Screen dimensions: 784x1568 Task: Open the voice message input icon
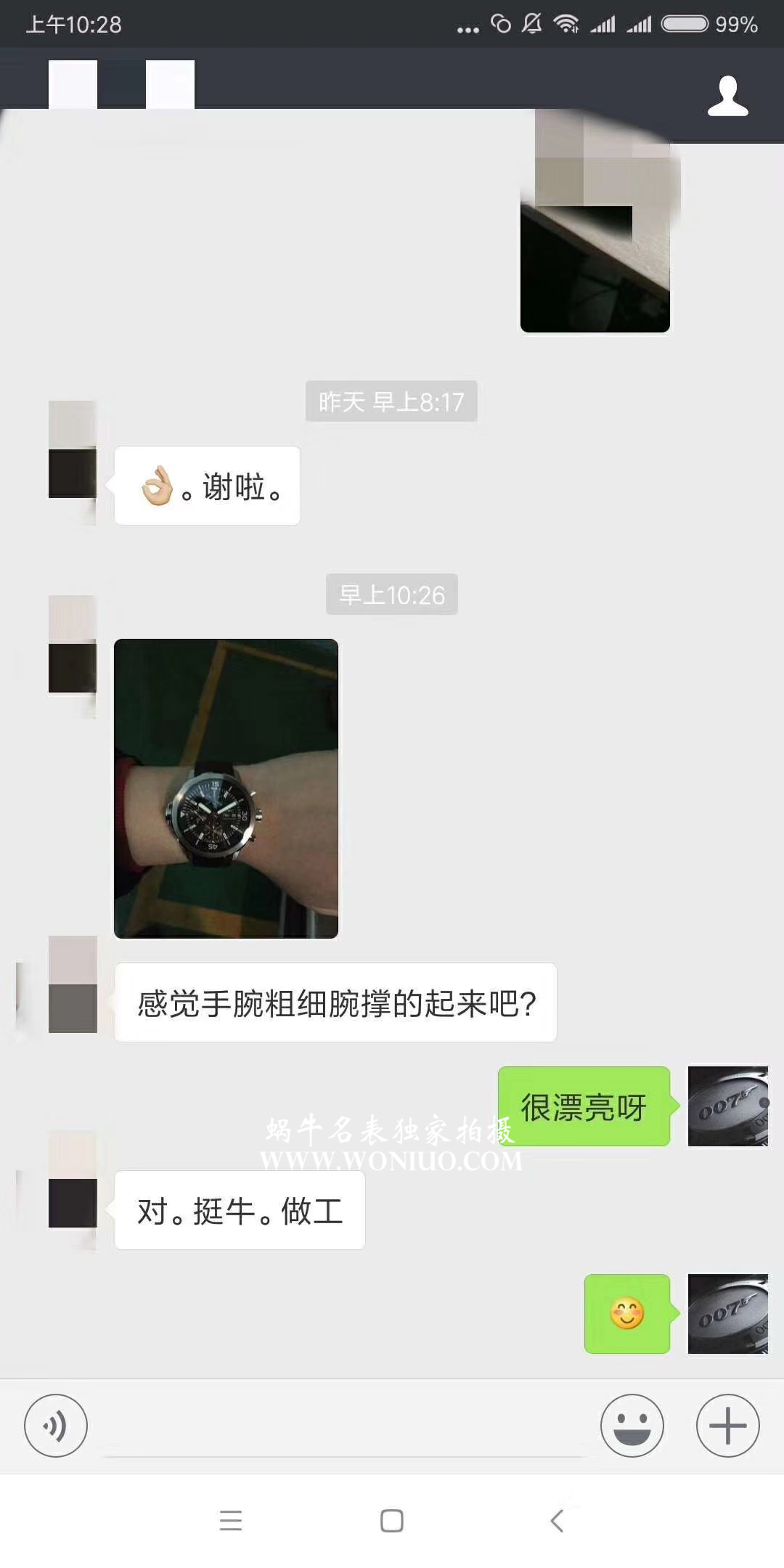pyautogui.click(x=57, y=1426)
